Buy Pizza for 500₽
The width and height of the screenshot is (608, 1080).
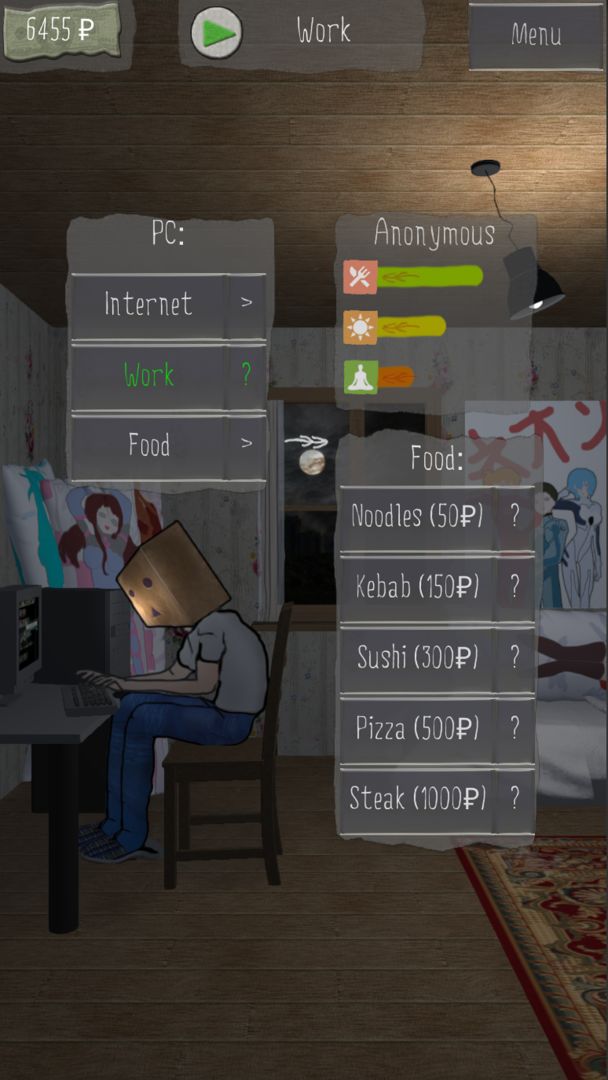[x=417, y=729]
